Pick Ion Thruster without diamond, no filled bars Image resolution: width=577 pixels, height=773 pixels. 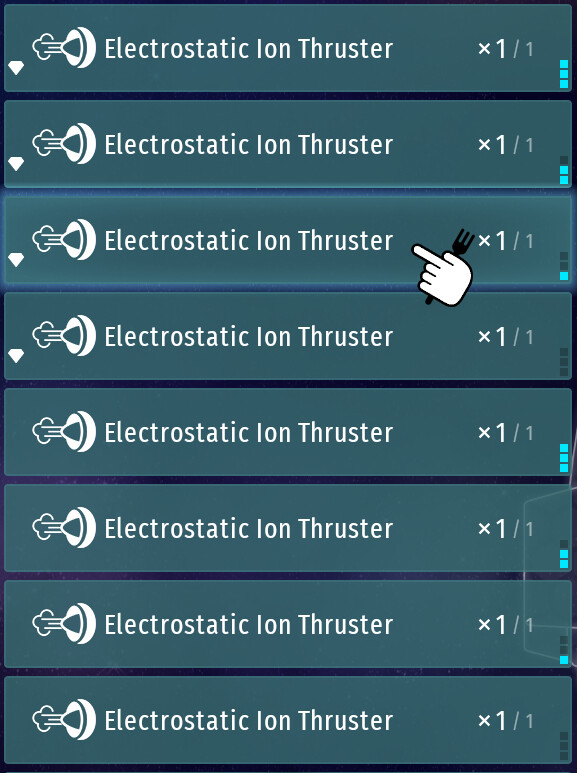(x=288, y=721)
